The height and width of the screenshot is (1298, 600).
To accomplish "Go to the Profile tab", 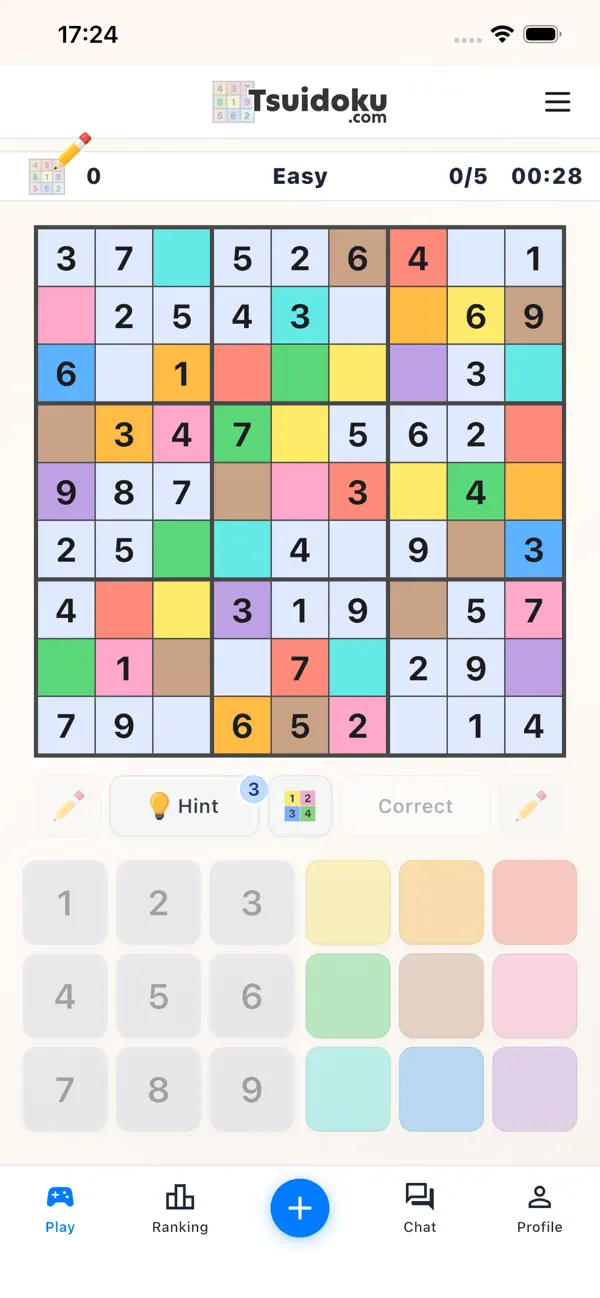I will [540, 1208].
